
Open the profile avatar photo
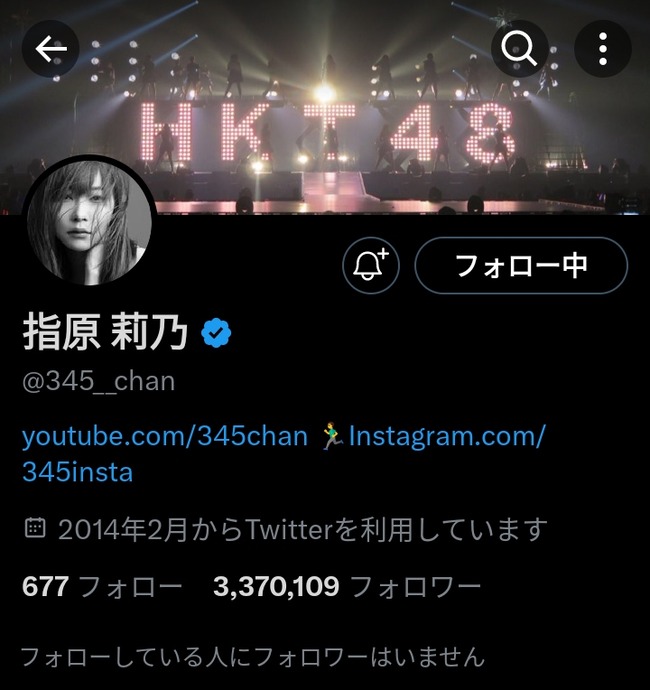pyautogui.click(x=87, y=222)
